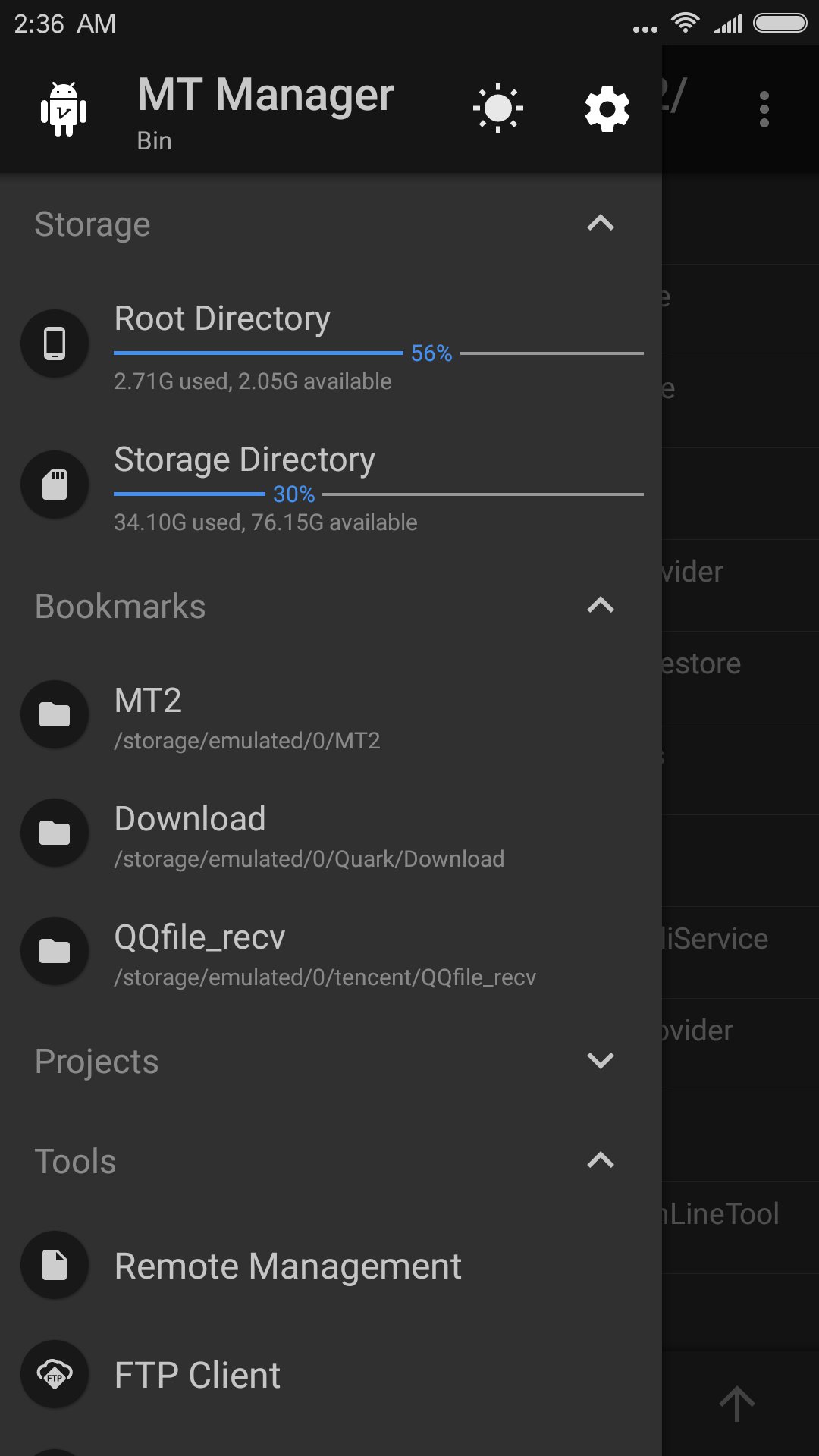The image size is (819, 1456).
Task: Collapse the Storage section
Action: (600, 223)
